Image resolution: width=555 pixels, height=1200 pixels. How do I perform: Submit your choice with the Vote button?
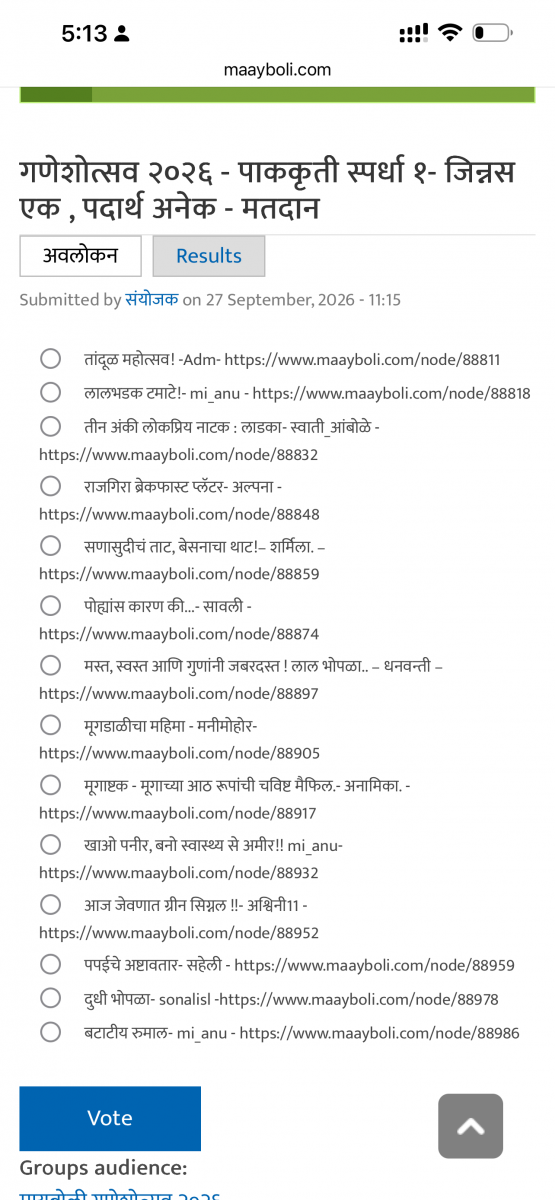pos(110,1118)
